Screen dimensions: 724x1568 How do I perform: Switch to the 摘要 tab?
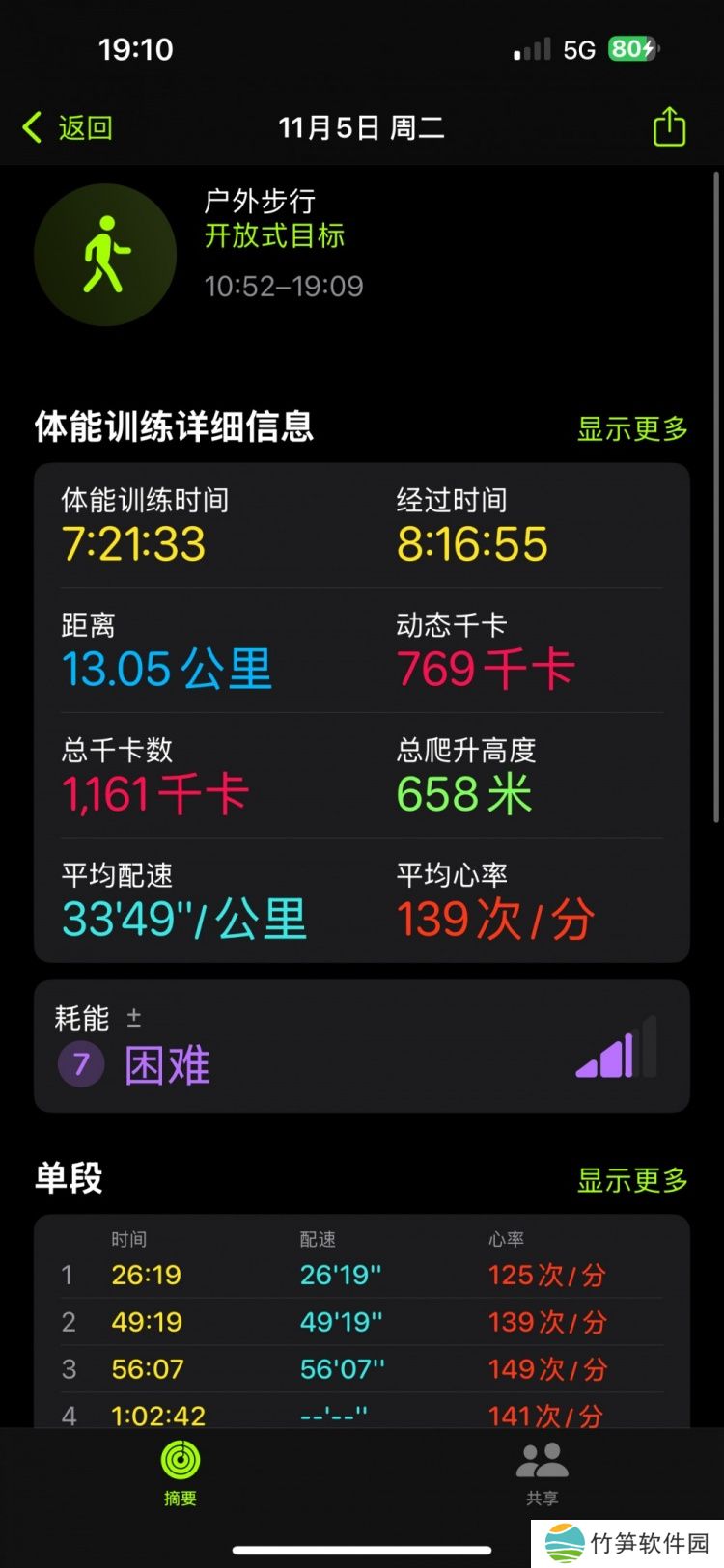181,1472
